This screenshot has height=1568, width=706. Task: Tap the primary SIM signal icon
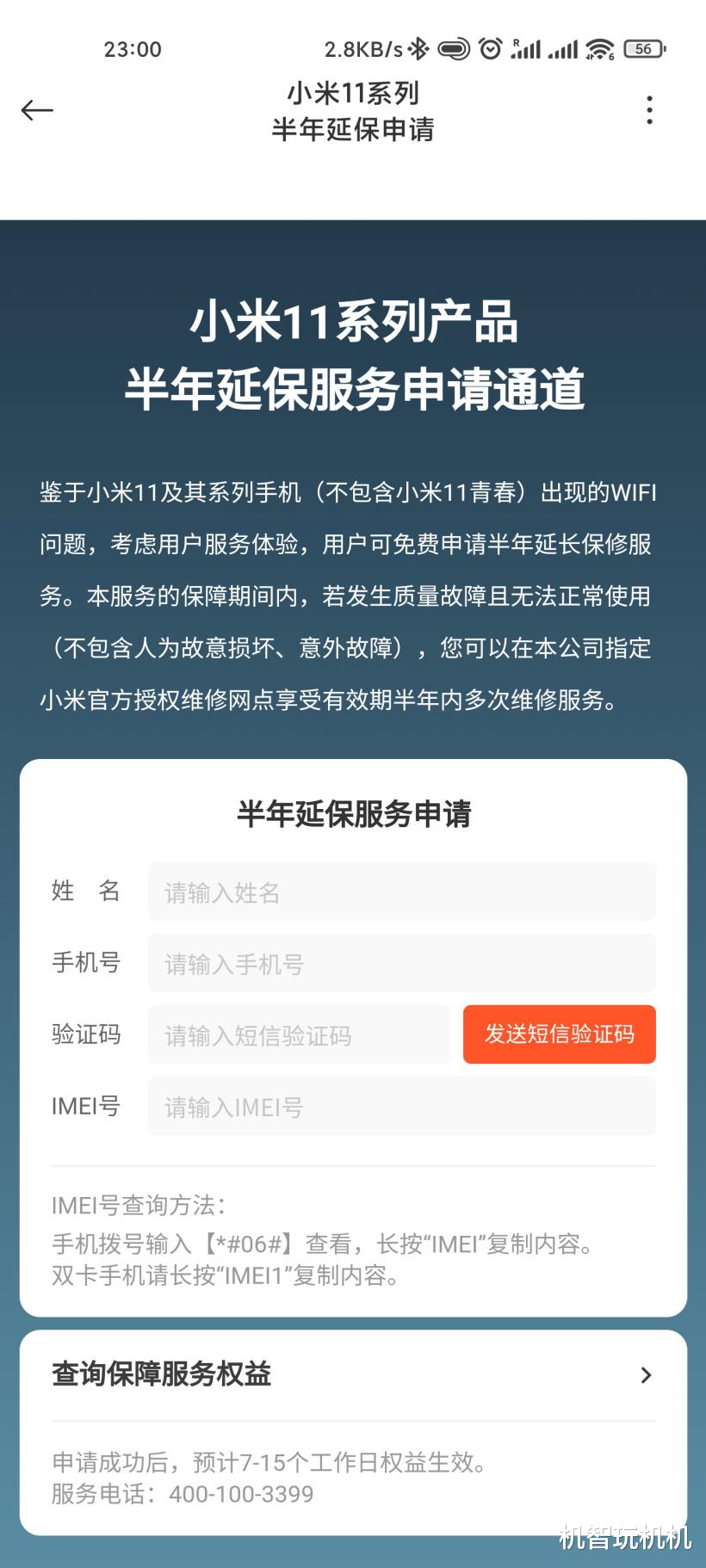click(x=527, y=50)
